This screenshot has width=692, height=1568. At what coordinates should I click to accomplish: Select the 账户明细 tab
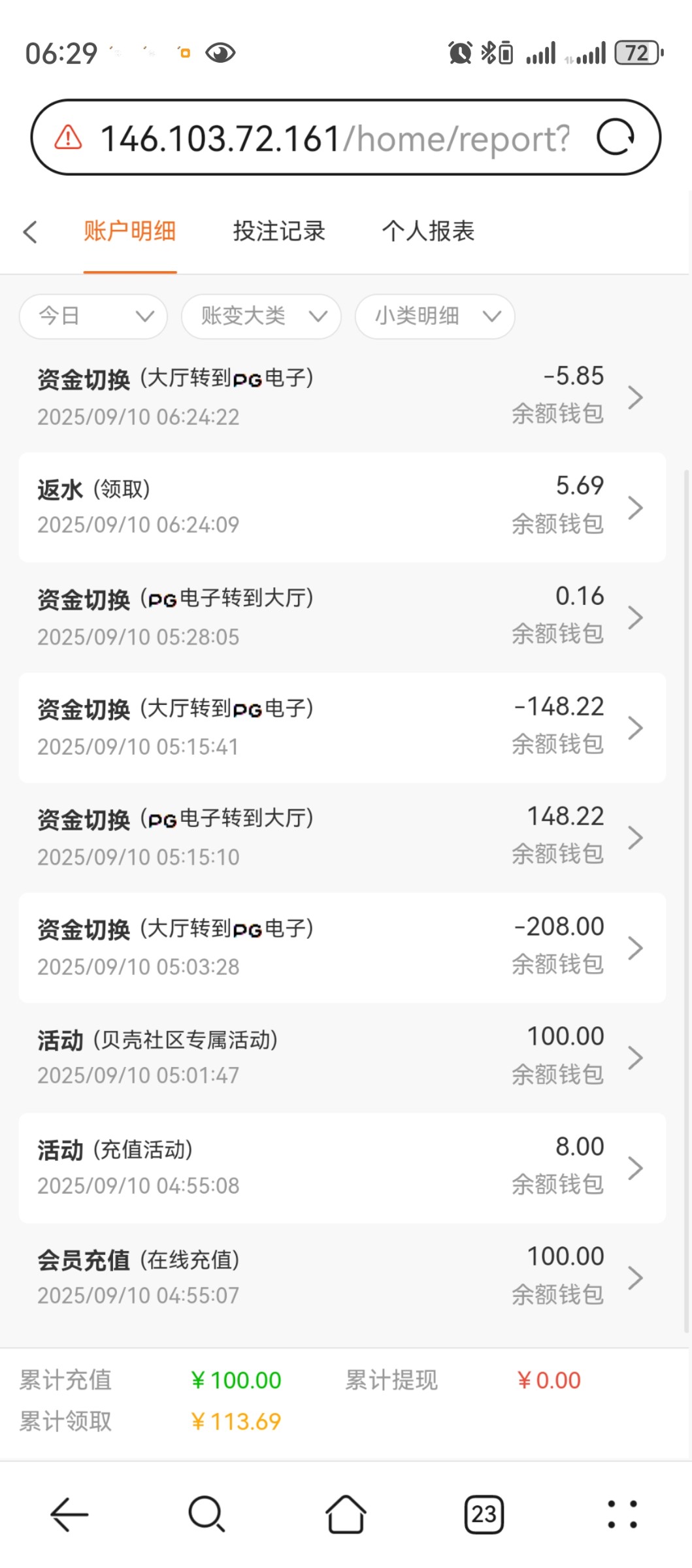click(130, 231)
